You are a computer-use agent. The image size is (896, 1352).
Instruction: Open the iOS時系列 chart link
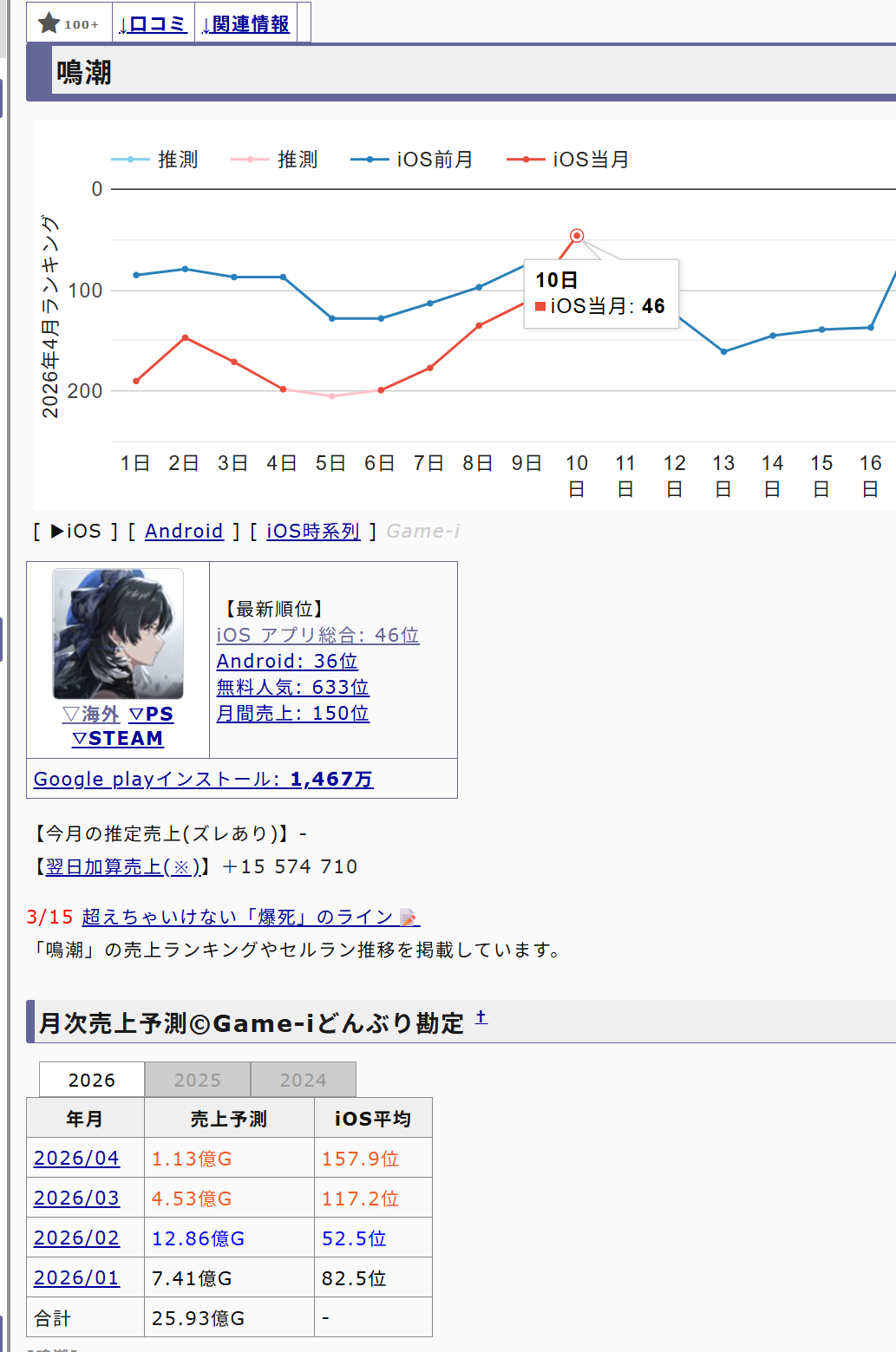313,531
